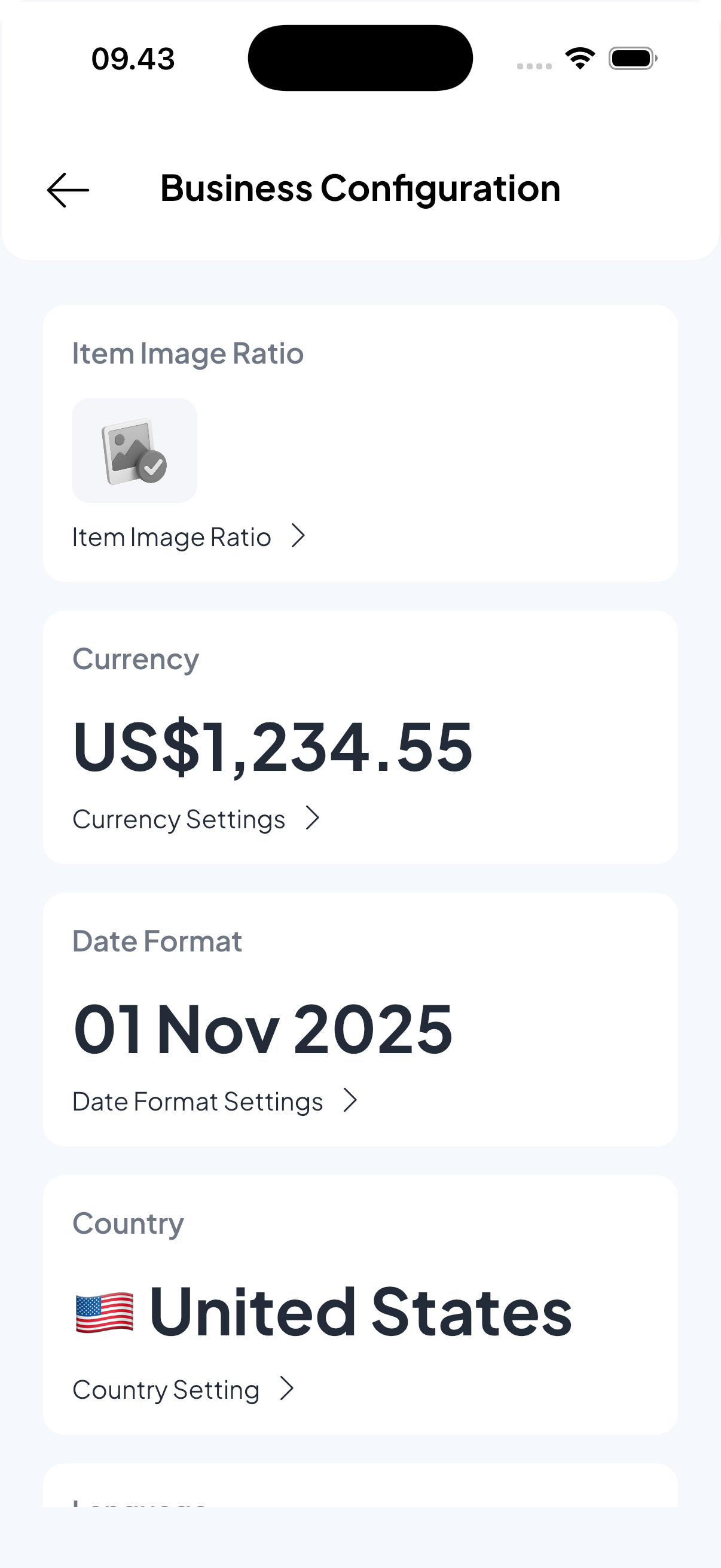Tap the Business Configuration title

click(x=359, y=188)
